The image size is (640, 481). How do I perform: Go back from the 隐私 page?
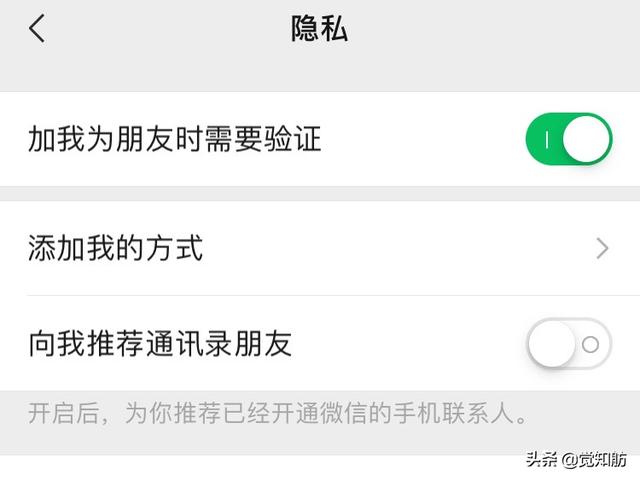(x=37, y=29)
